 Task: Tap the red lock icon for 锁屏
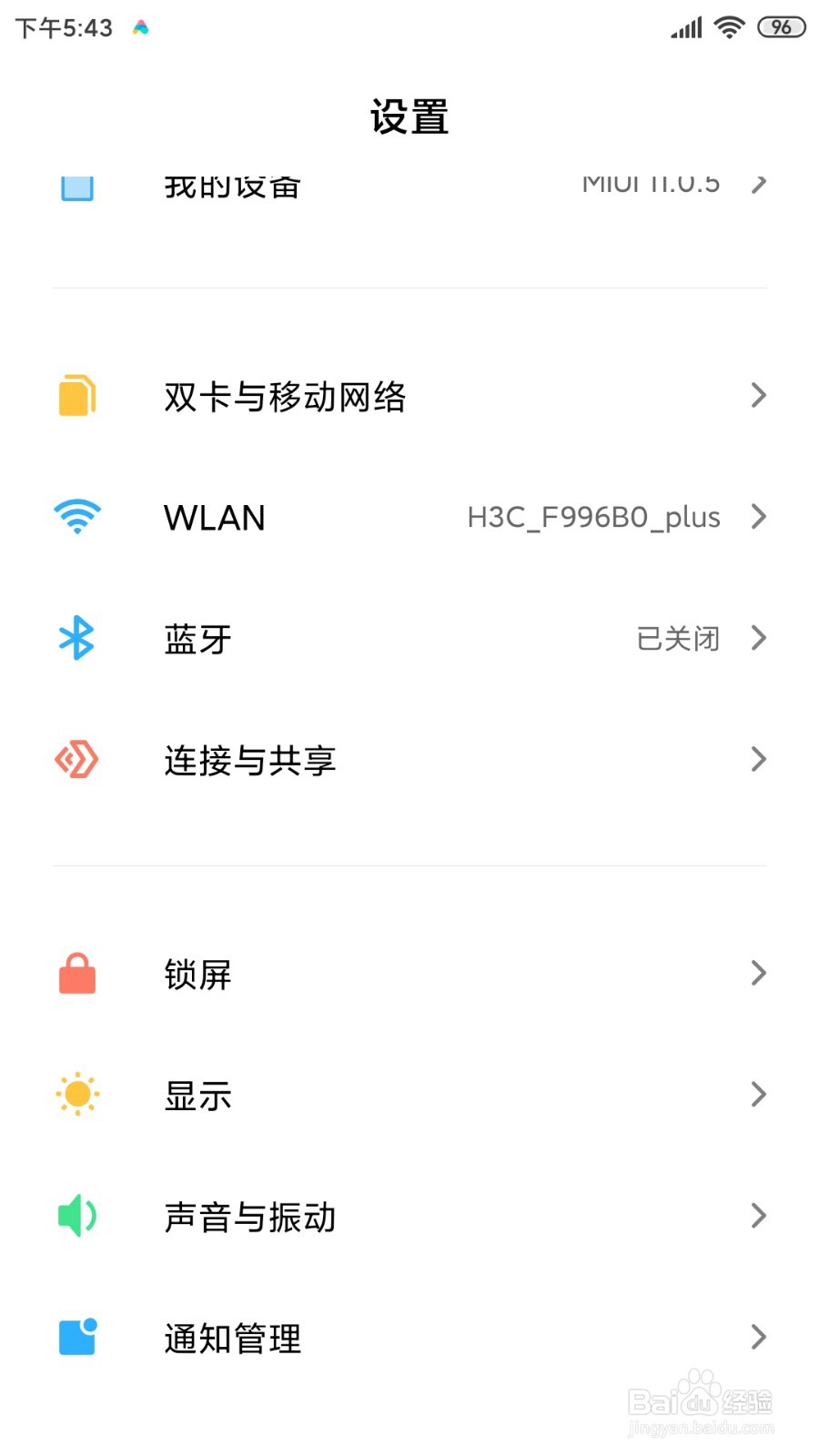76,973
